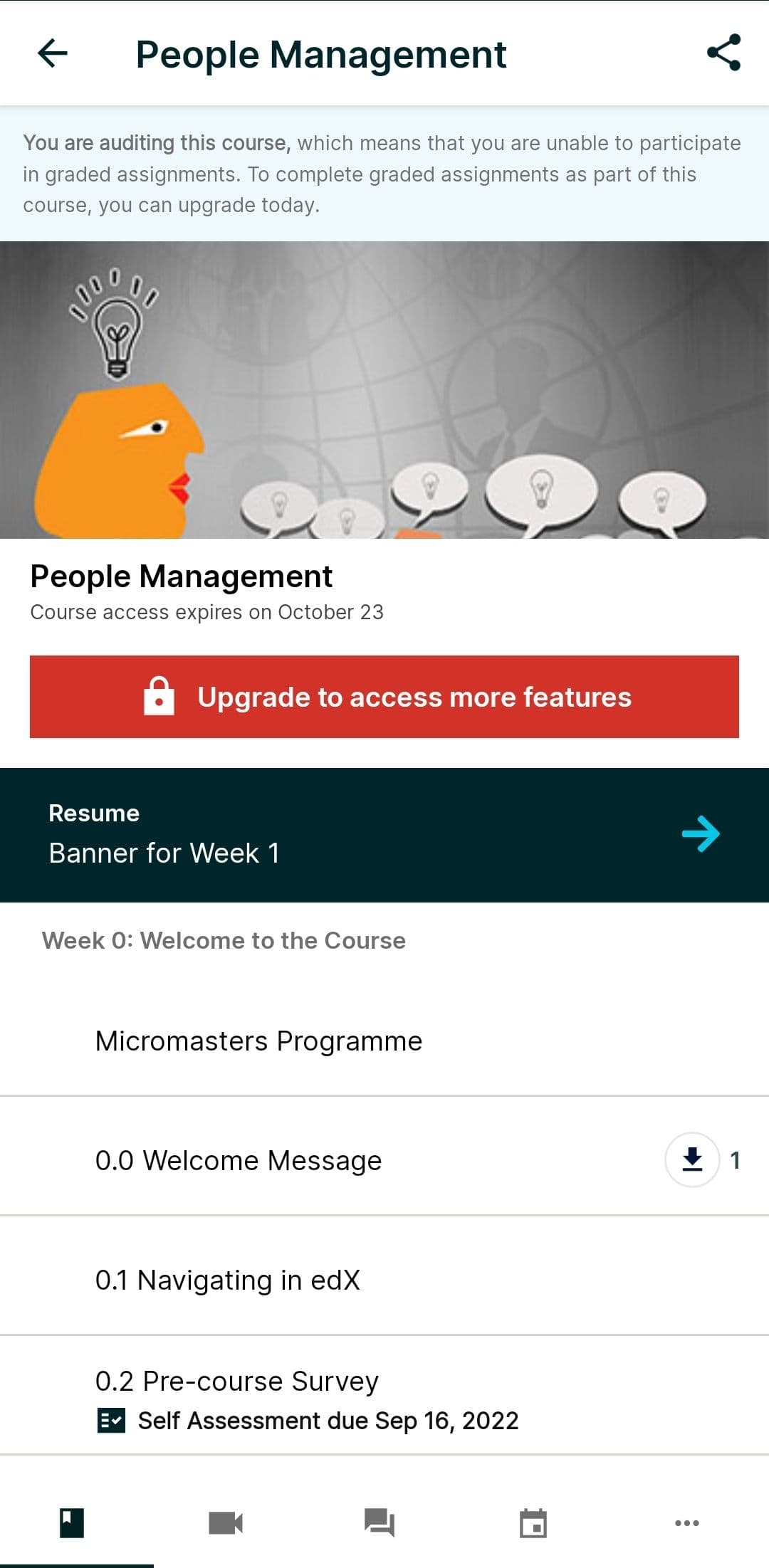The image size is (769, 1568).
Task: Expand 0.1 Navigating in edX
Action: pyautogui.click(x=229, y=1279)
